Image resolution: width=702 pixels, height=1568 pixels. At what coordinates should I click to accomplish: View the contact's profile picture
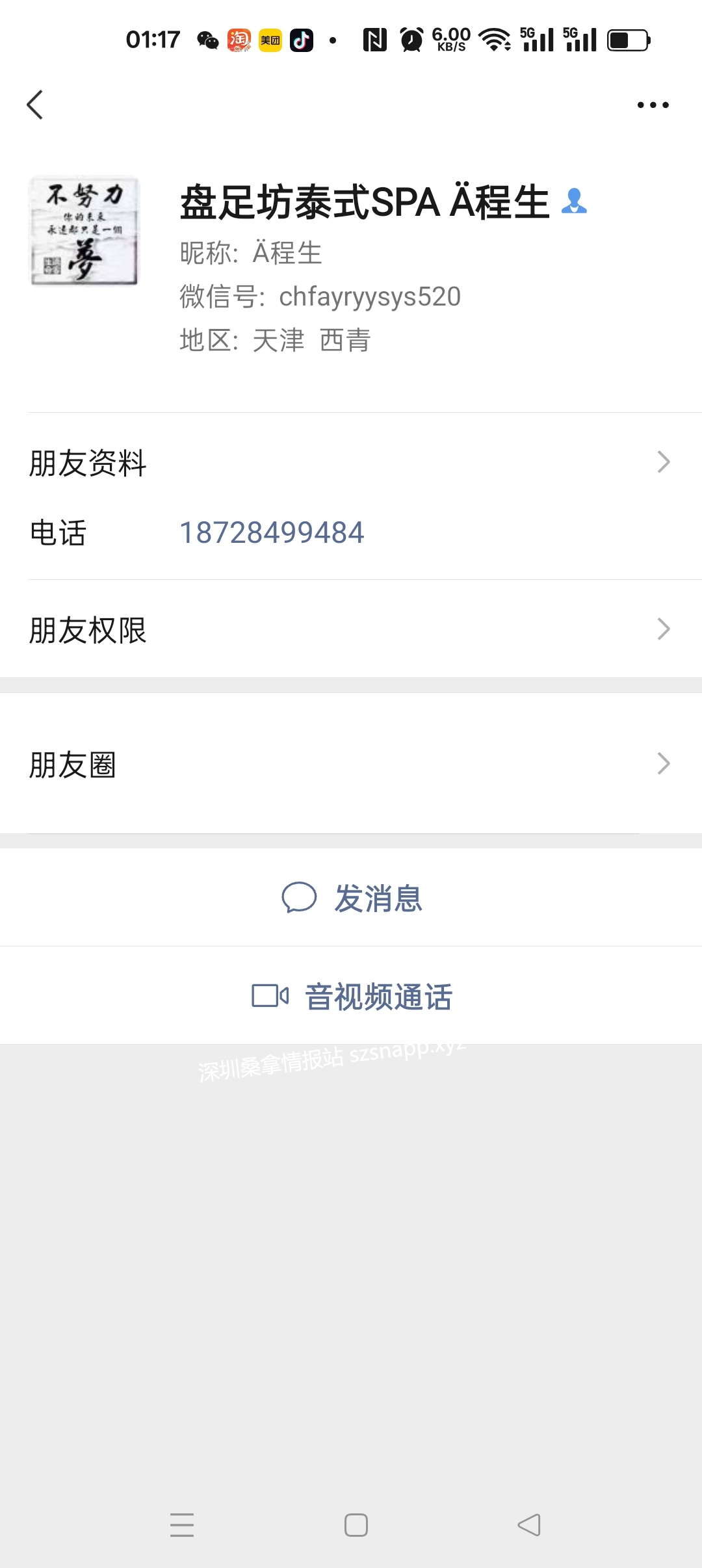(84, 231)
